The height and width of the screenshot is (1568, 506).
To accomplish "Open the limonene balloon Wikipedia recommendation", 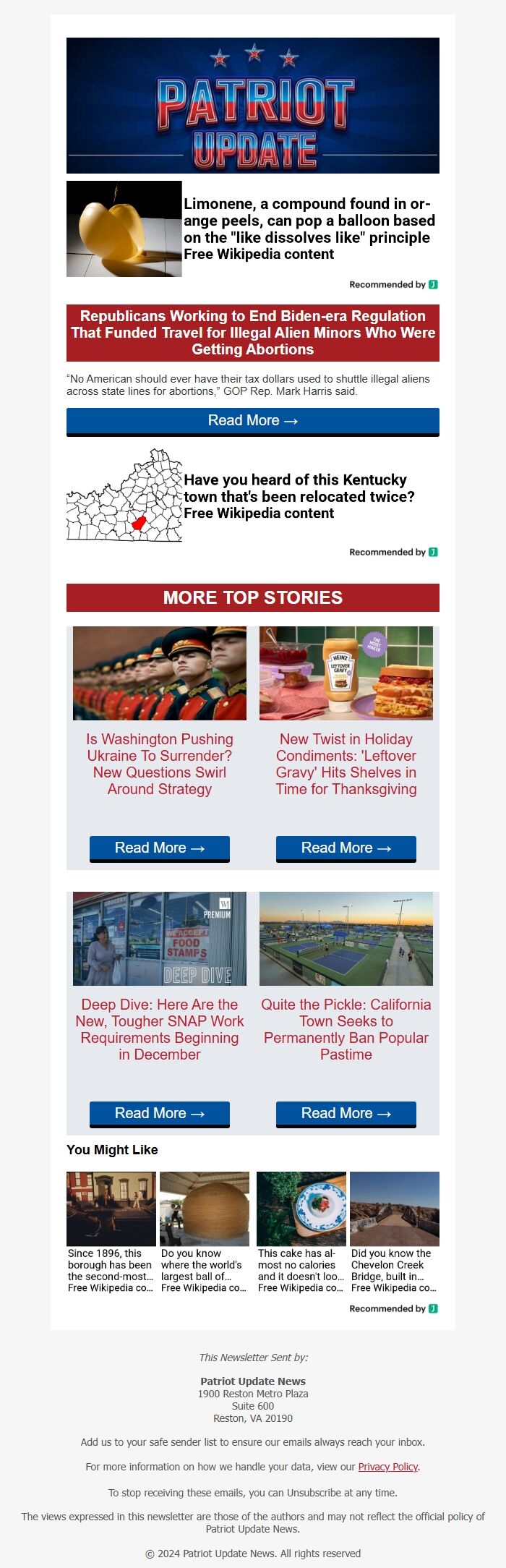I will (307, 229).
